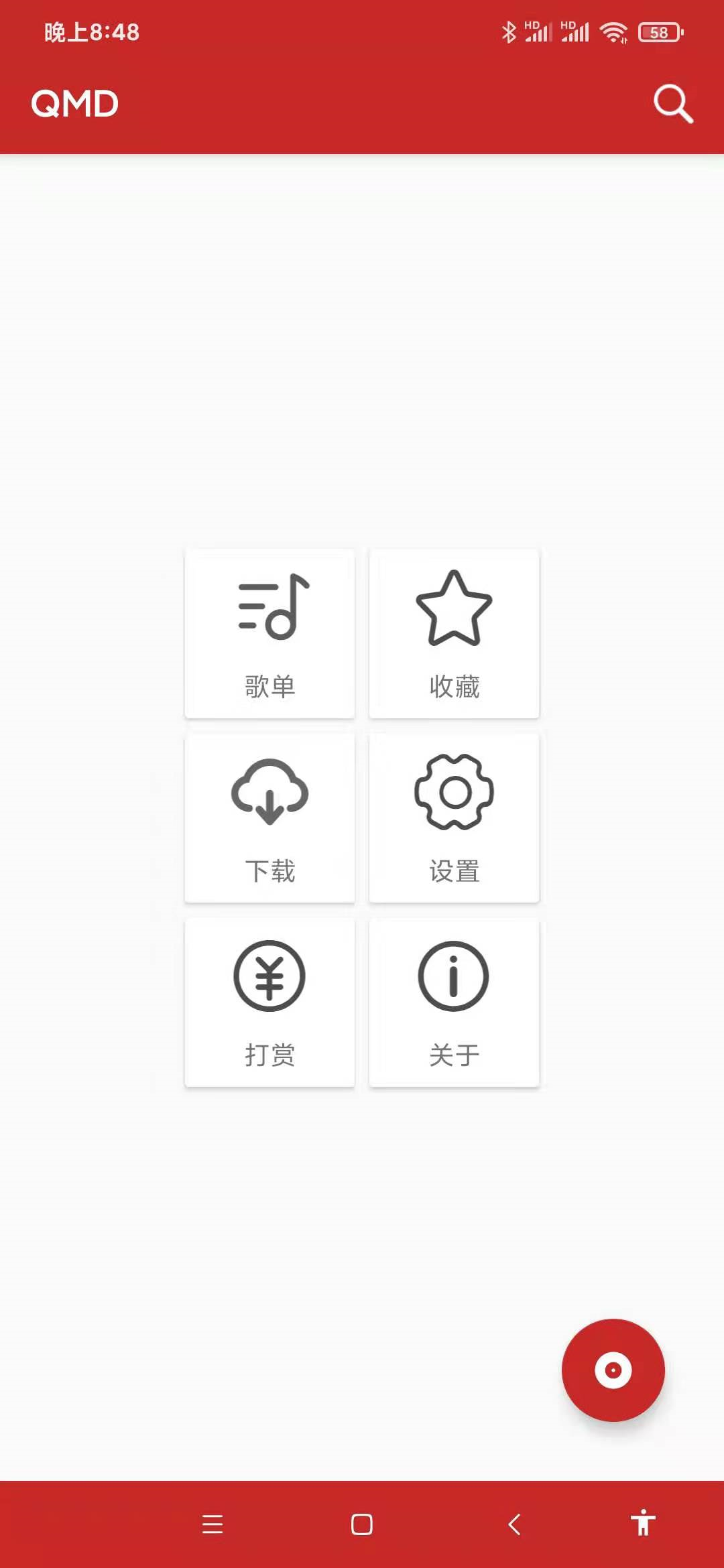Tap the battery indicator showing 58

tap(659, 32)
